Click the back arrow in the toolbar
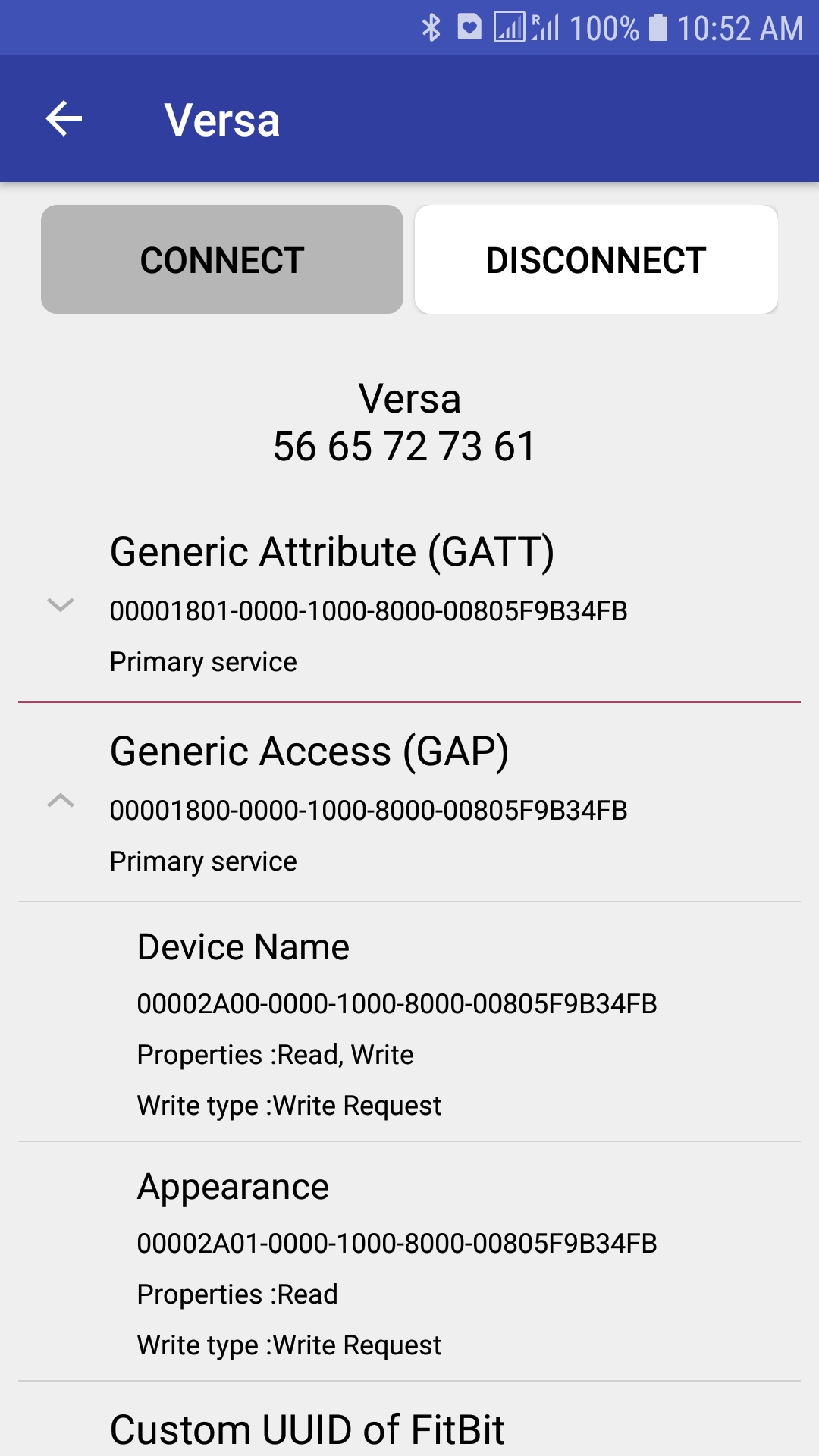 (x=64, y=119)
